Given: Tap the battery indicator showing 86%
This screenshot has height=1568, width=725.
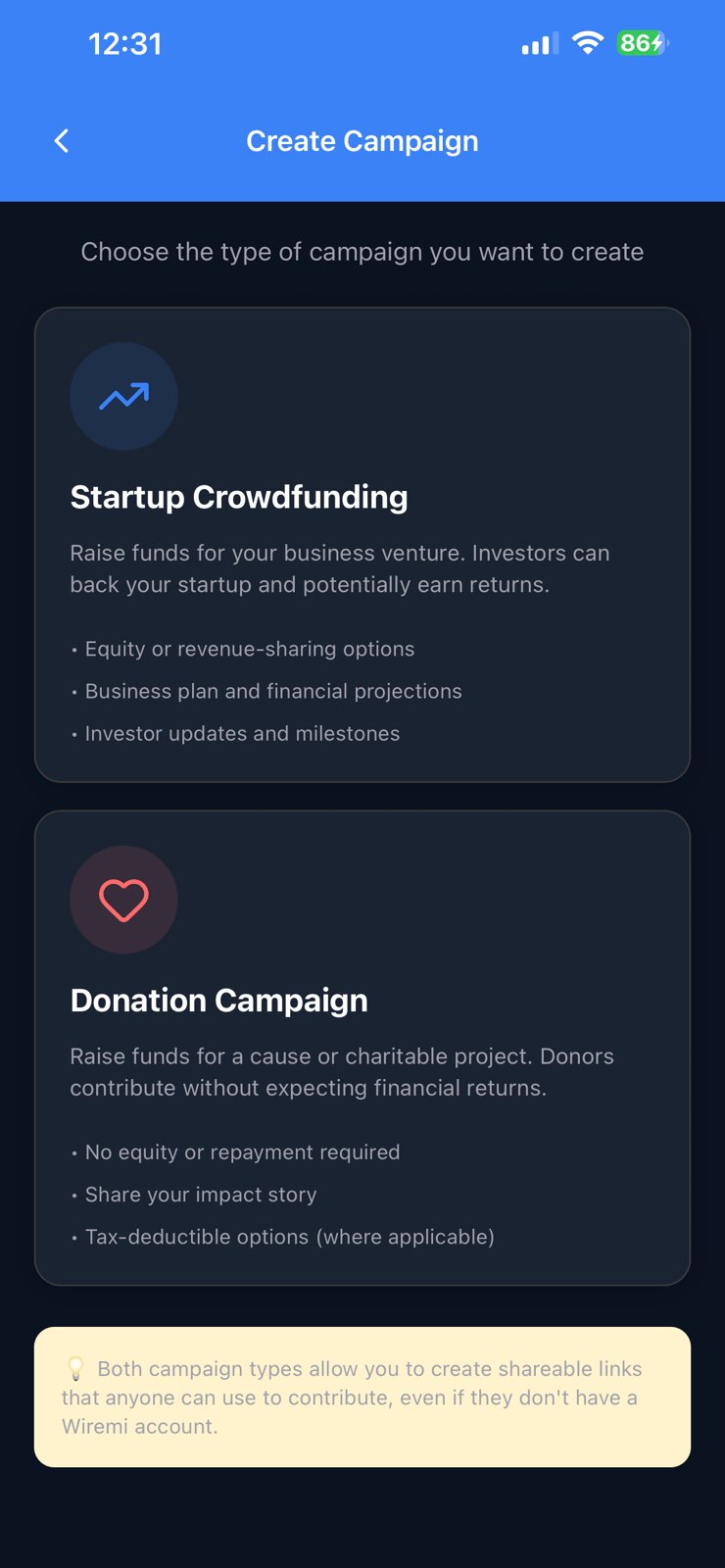Looking at the screenshot, I should [638, 42].
